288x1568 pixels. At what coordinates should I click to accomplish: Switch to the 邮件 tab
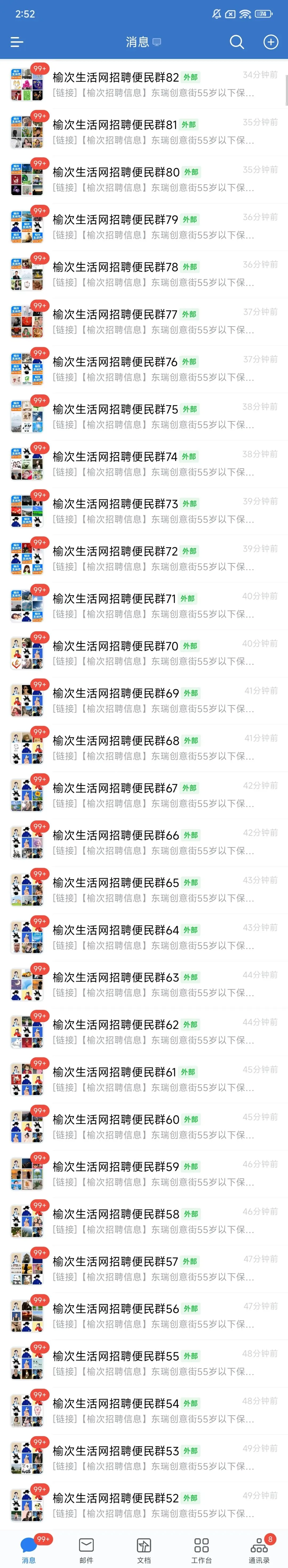[x=86, y=1549]
